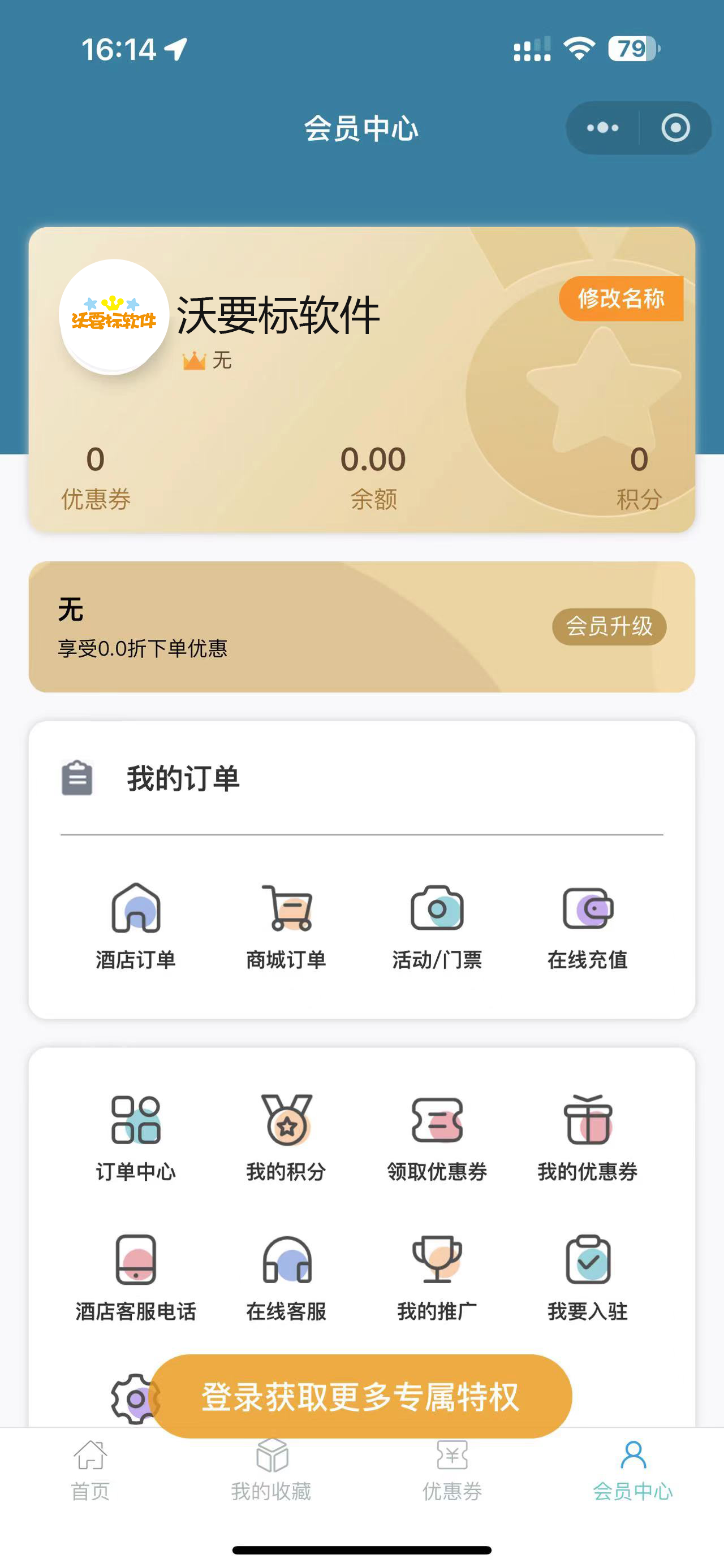Switch to the 优惠券 tab
Viewport: 724px width, 1568px height.
click(x=452, y=1471)
